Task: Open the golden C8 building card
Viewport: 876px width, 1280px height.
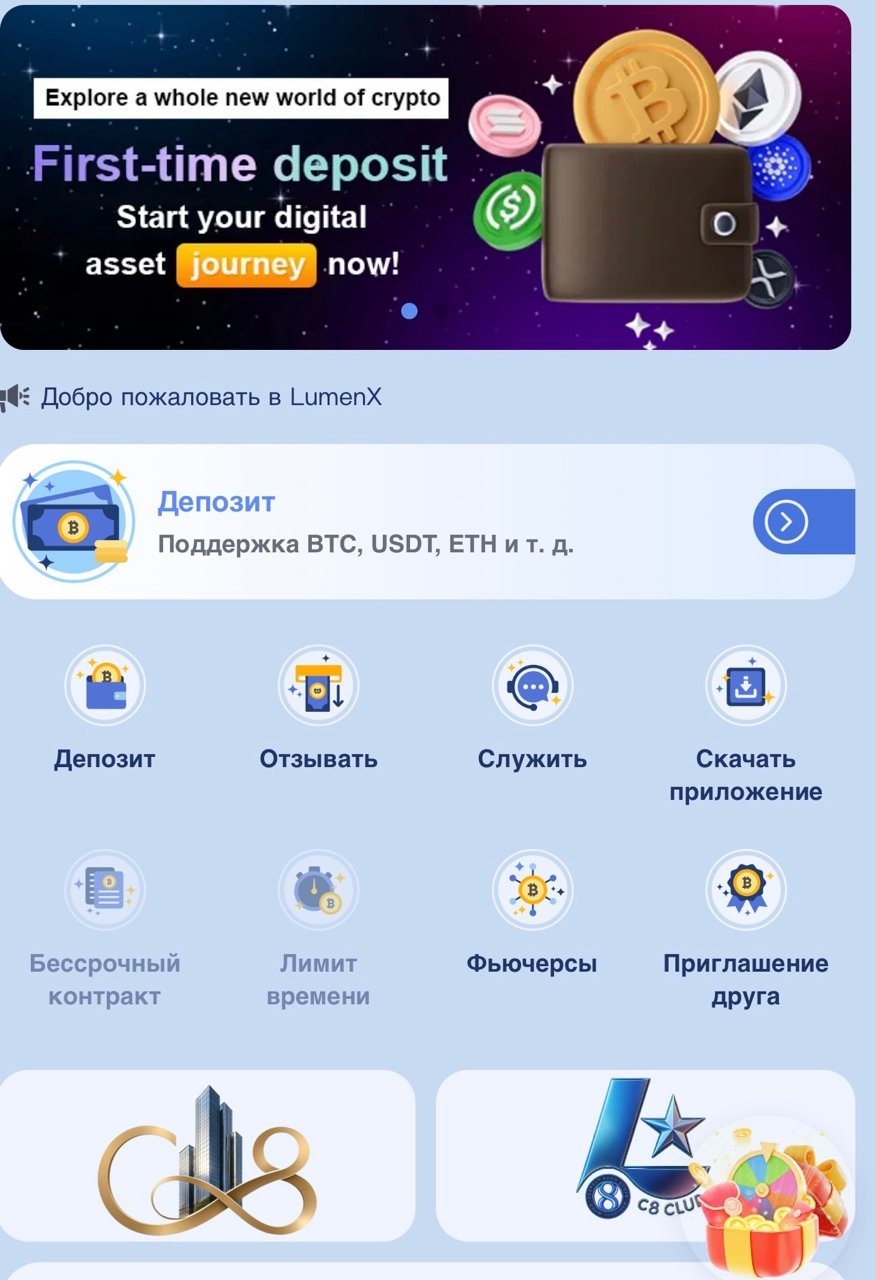Action: [x=207, y=1156]
